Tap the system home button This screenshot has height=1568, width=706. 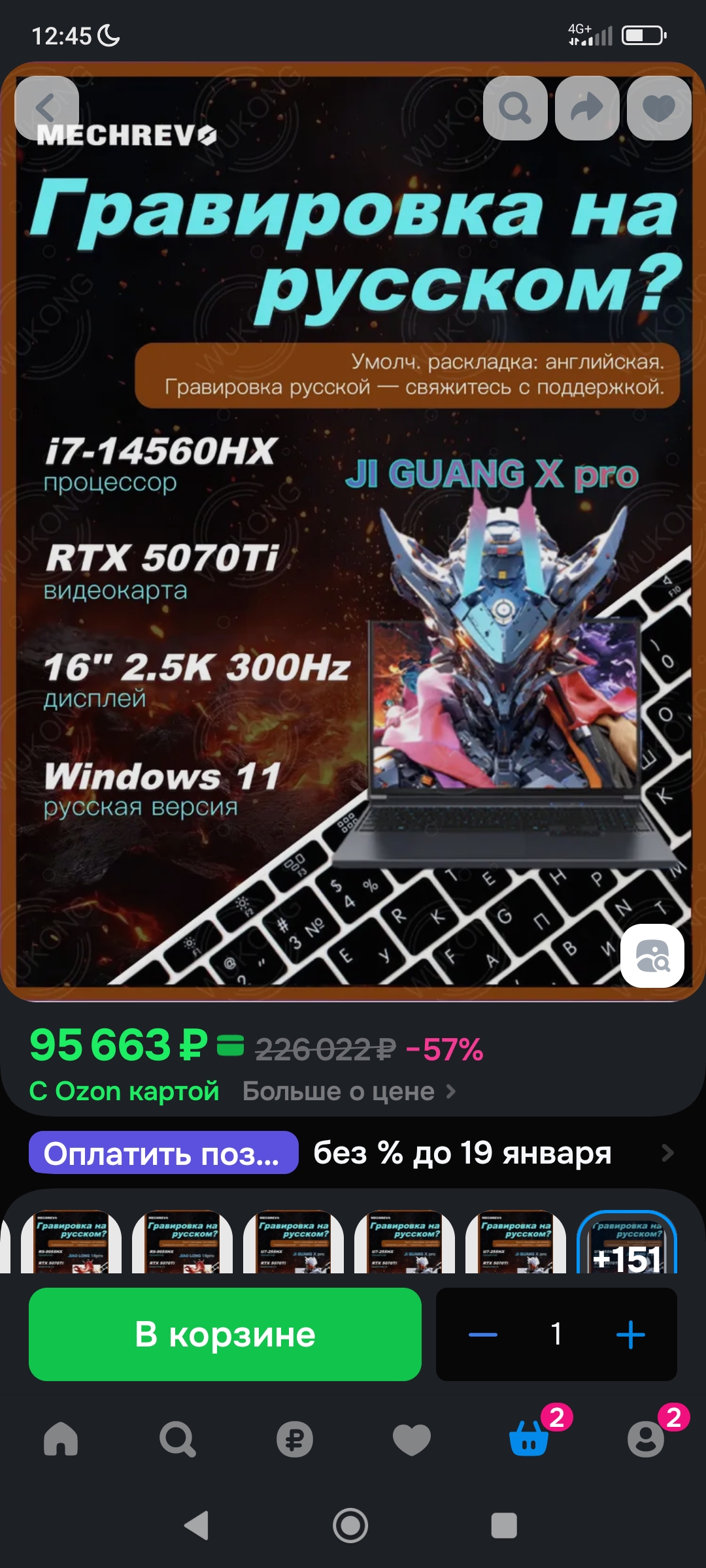coord(350,1526)
